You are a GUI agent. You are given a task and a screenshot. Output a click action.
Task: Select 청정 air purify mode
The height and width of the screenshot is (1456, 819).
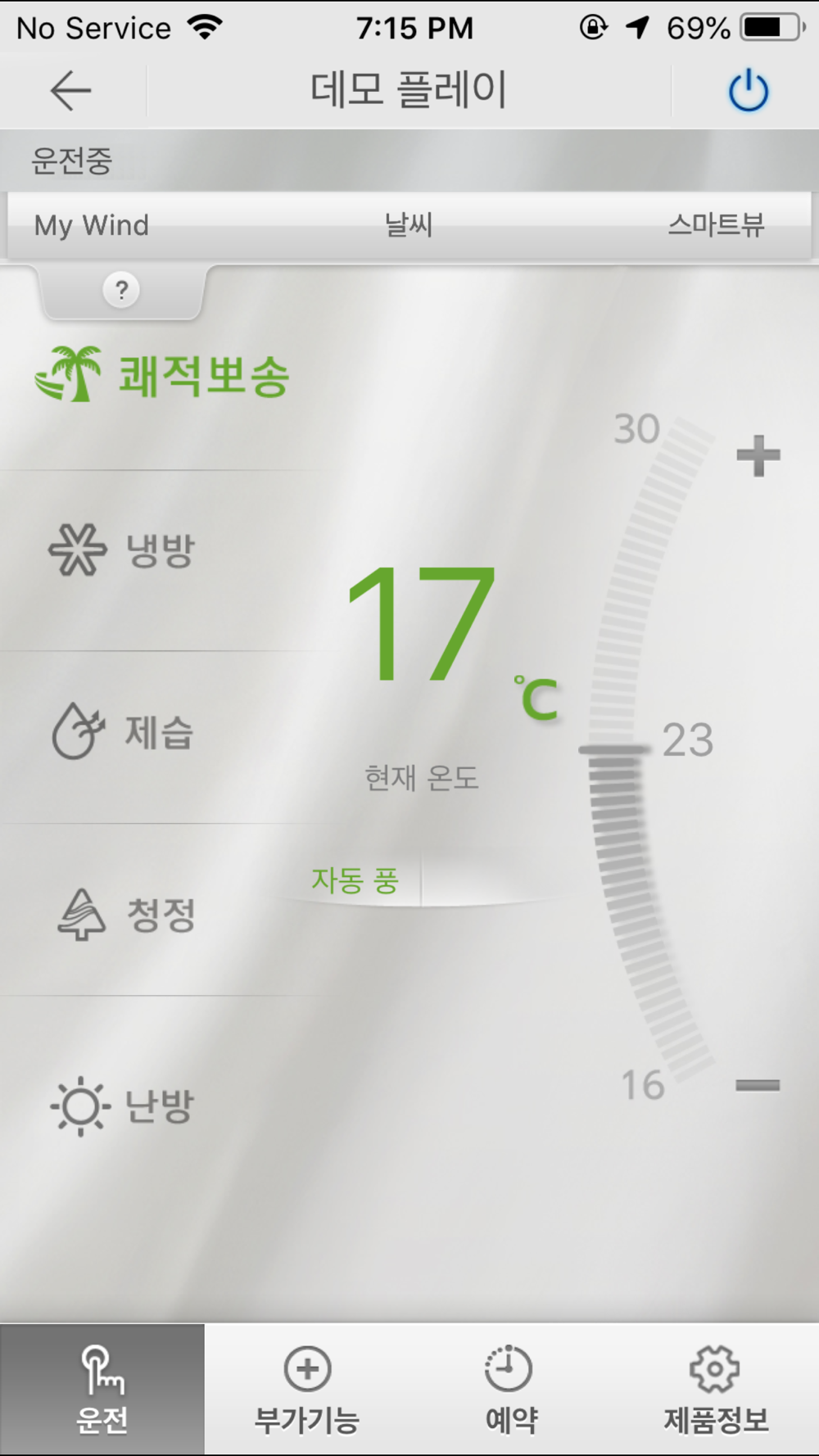tap(126, 915)
